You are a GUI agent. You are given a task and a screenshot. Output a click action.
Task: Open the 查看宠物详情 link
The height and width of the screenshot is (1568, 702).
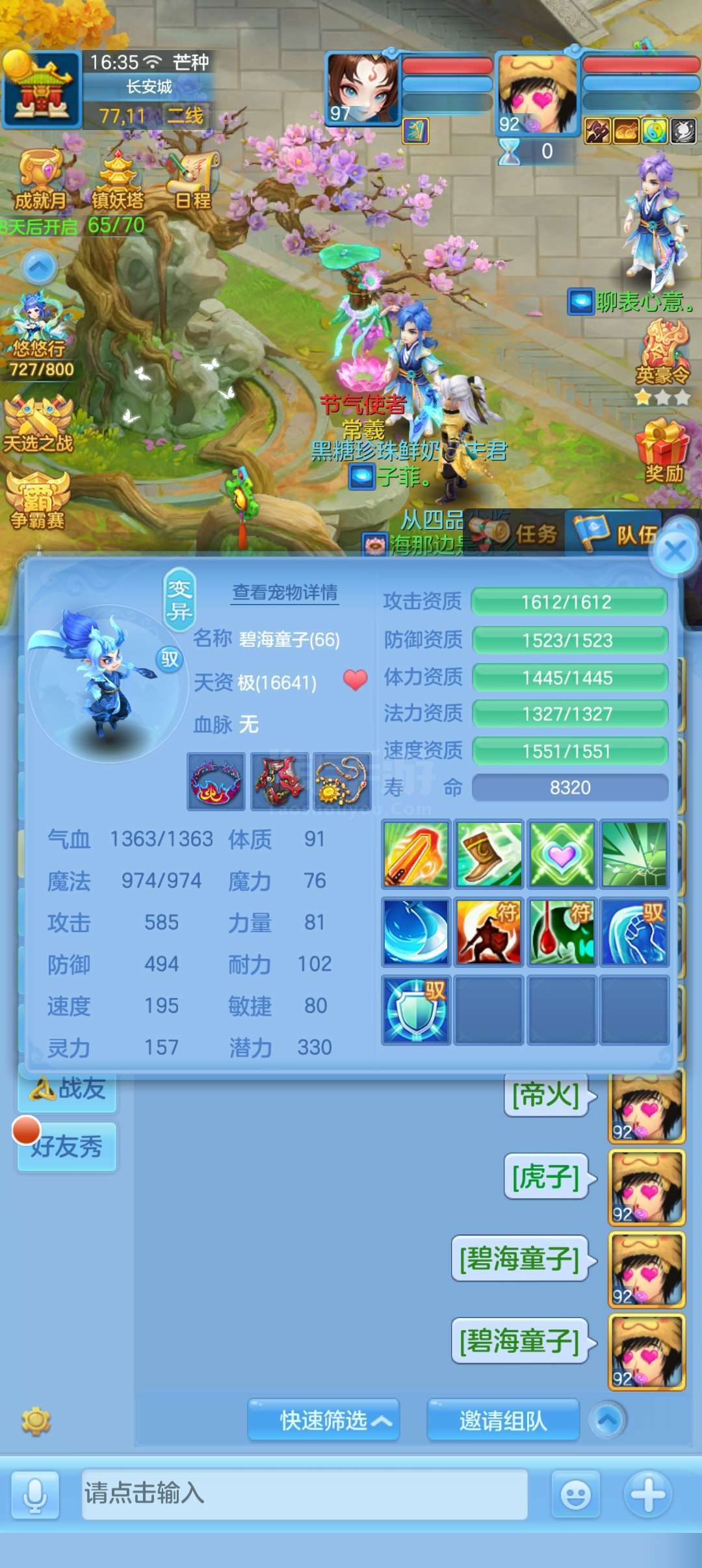285,592
